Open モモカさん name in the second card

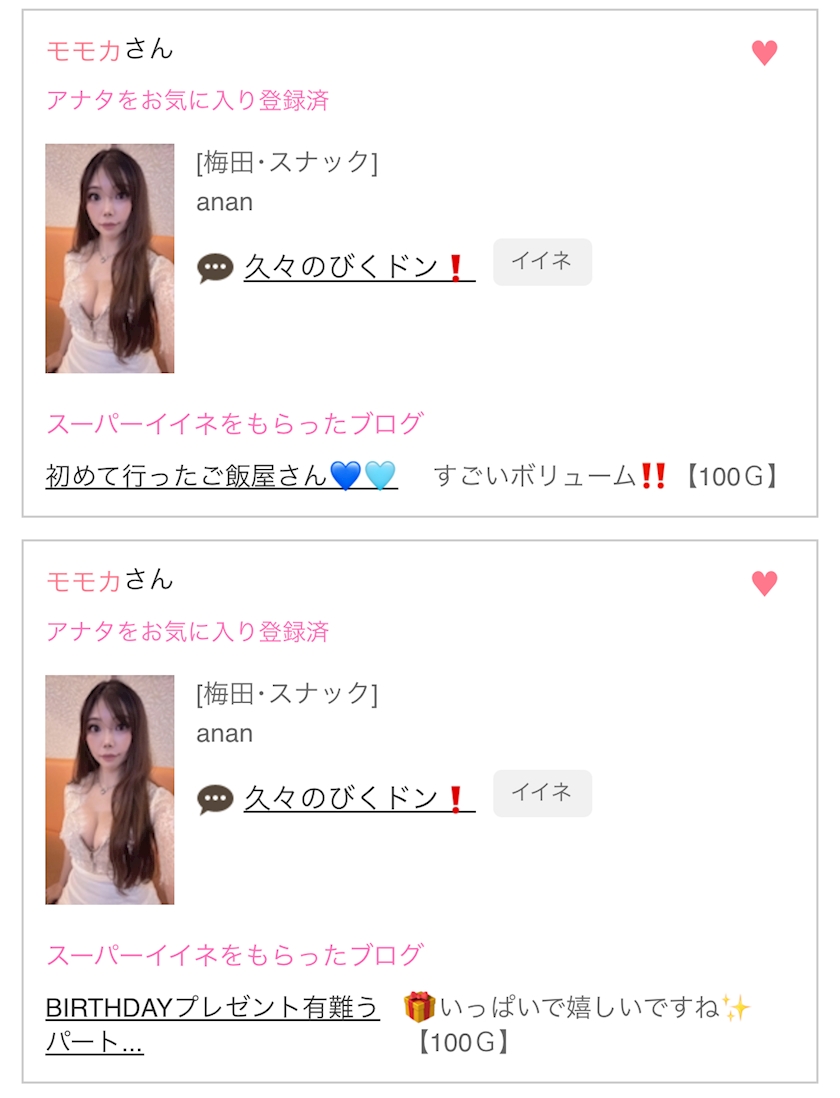pos(109,581)
